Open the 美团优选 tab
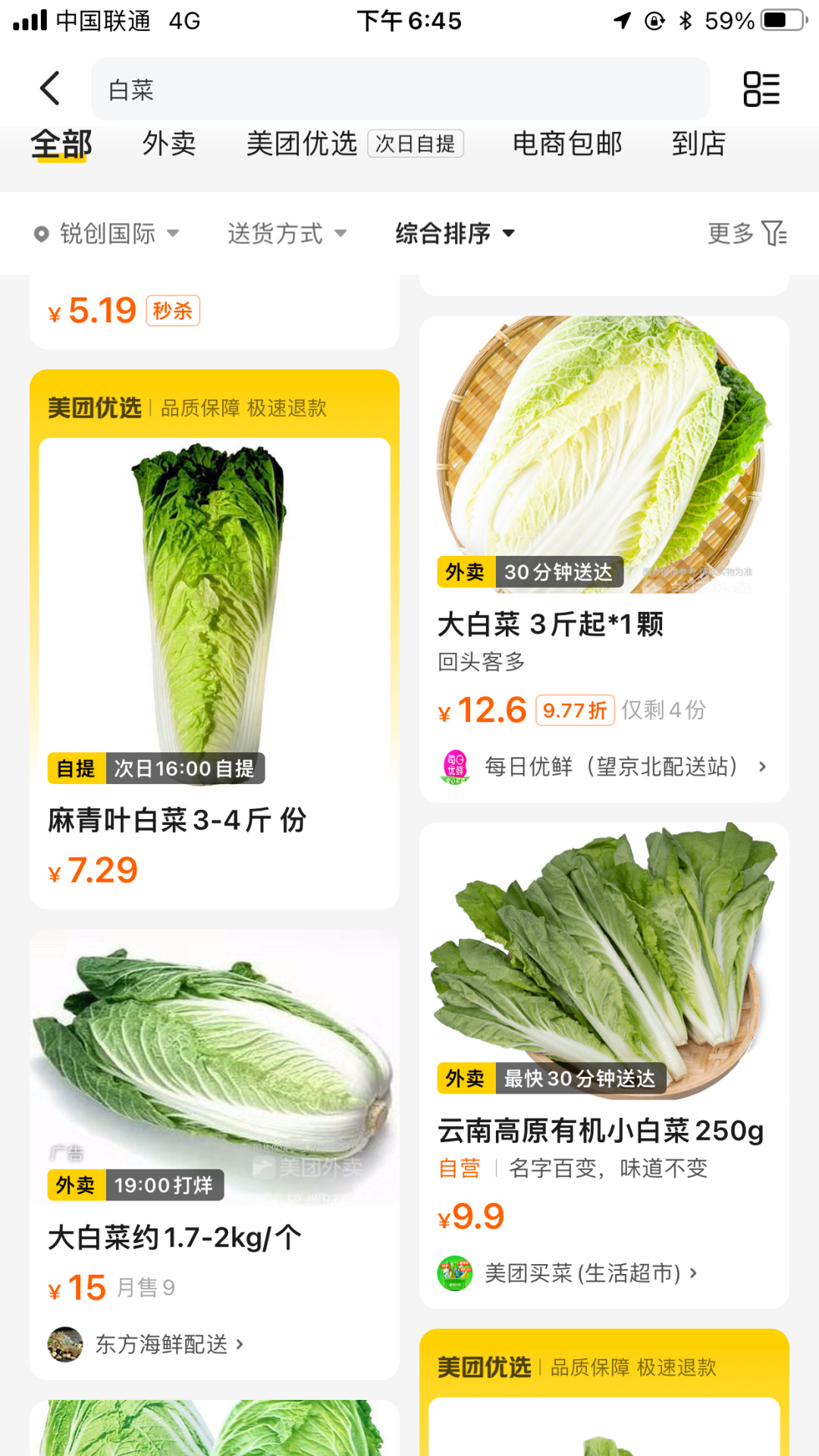The image size is (819, 1456). pyautogui.click(x=302, y=144)
